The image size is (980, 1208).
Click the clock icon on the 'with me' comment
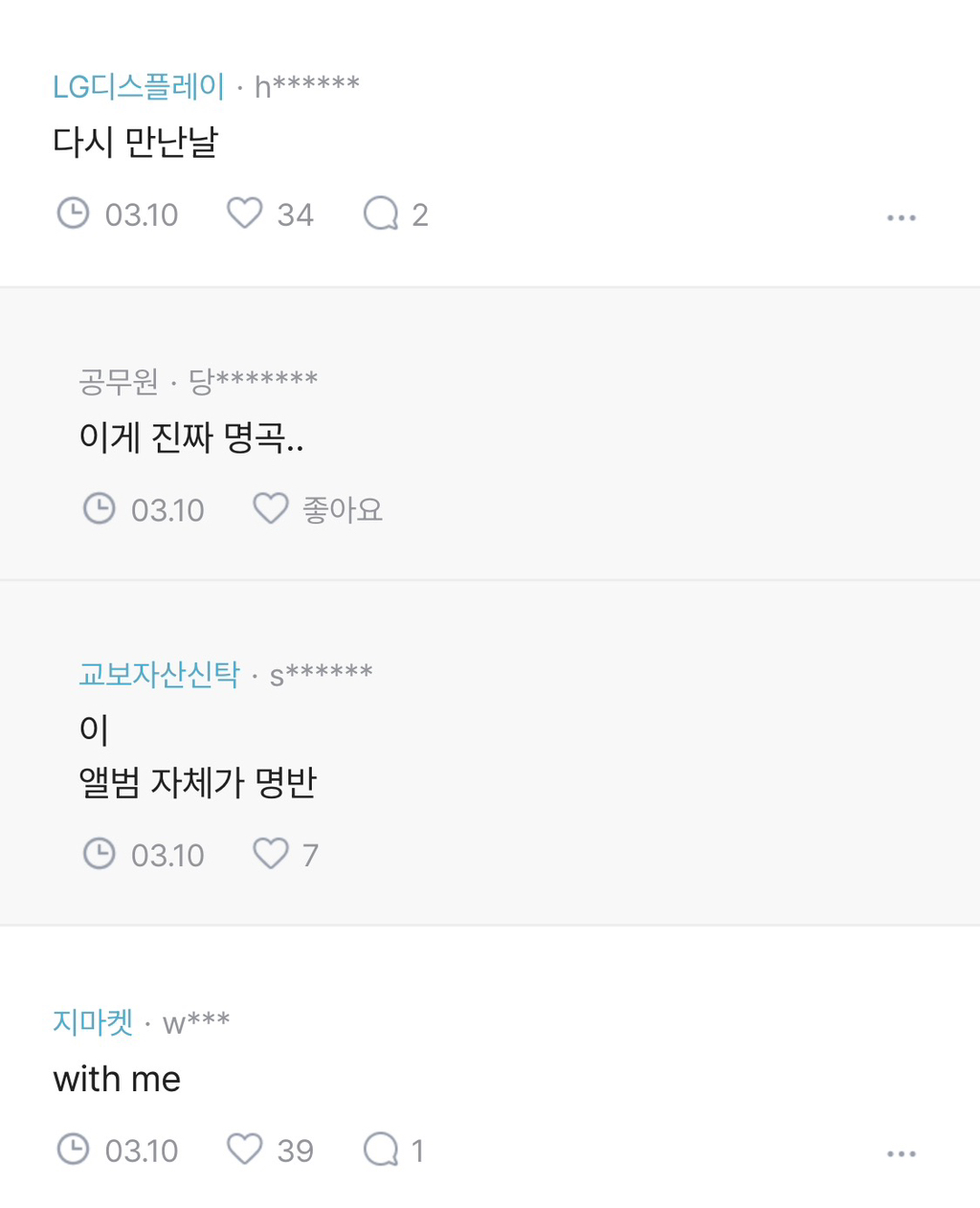[x=74, y=1150]
